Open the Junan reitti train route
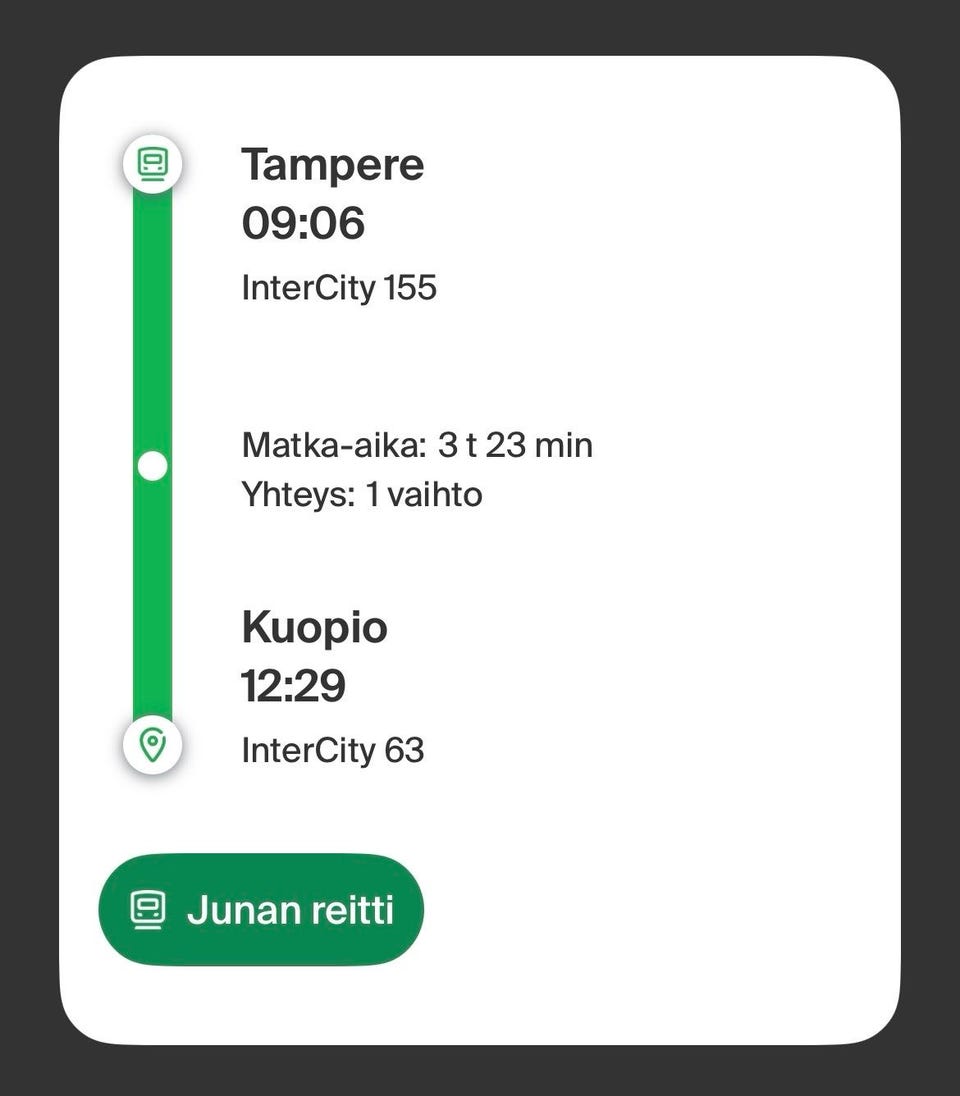Image resolution: width=960 pixels, height=1096 pixels. tap(261, 909)
